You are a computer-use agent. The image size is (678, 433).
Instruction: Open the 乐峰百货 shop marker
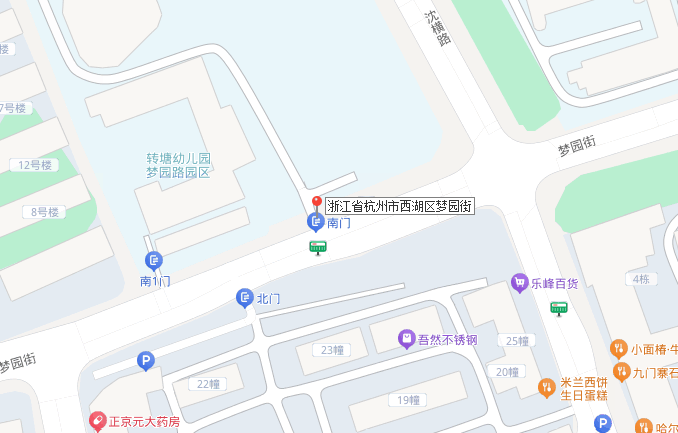coord(519,284)
